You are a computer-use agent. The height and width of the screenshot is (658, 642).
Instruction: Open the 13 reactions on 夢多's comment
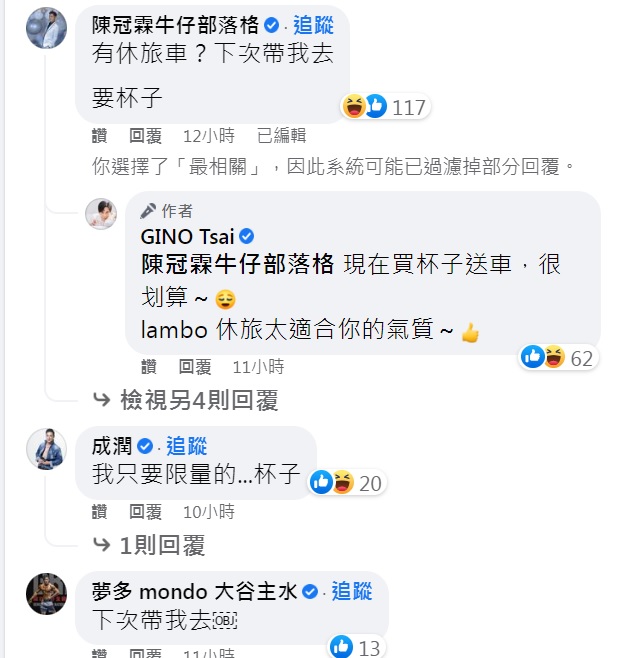(356, 648)
